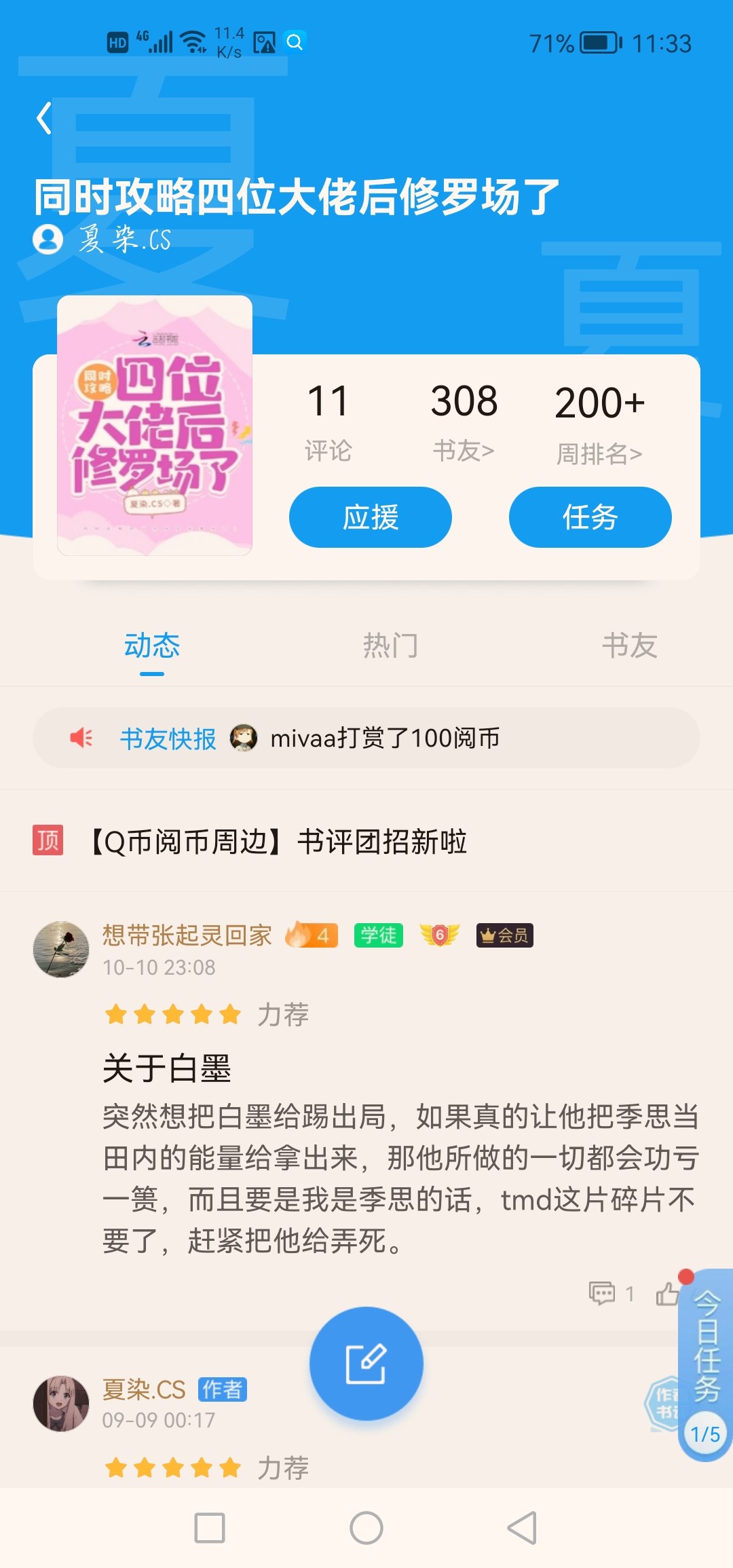Open pinned post 书评团招新啦
The image size is (733, 1568).
pos(278,842)
